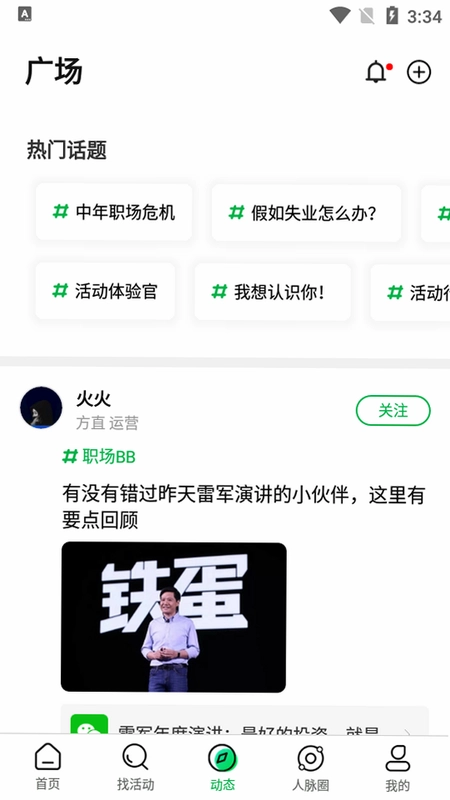Open the notifications bell
450x800 pixels.
[x=377, y=72]
